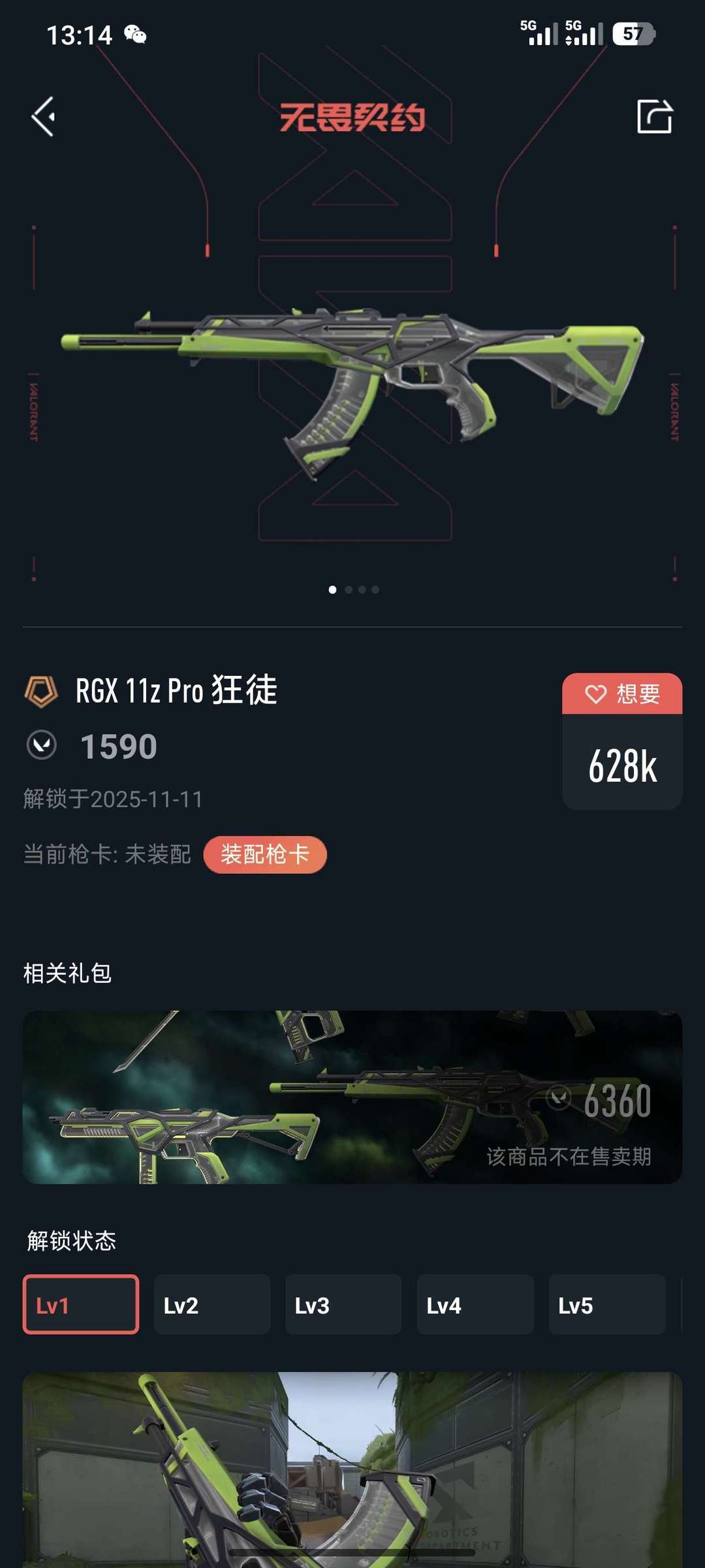Tap the 装配枪卡 button
Image resolution: width=705 pixels, height=1568 pixels.
coord(264,854)
